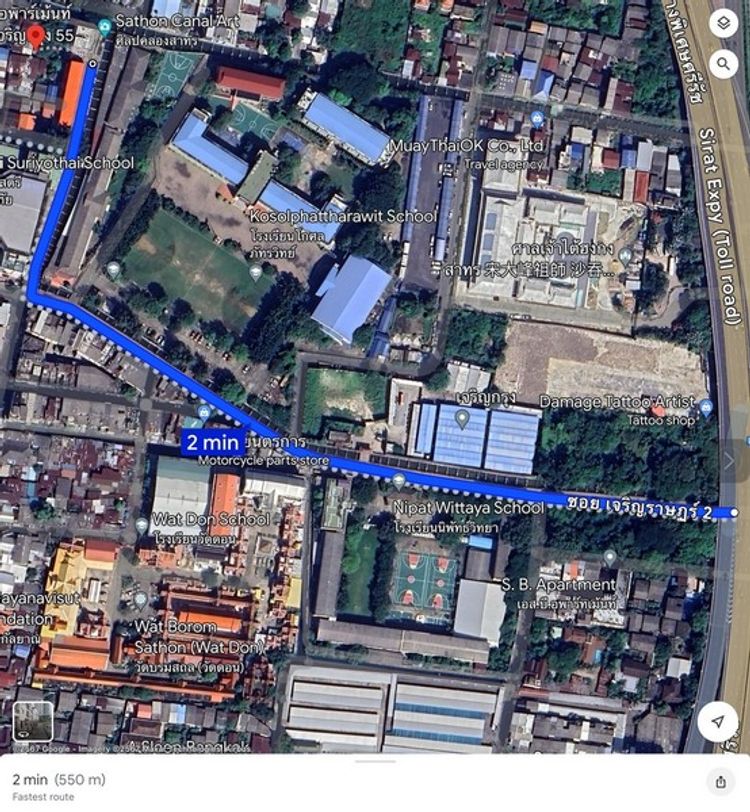Tap the MuayThaiOK Co., Ltd marker
This screenshot has width=750, height=812.
click(x=538, y=119)
